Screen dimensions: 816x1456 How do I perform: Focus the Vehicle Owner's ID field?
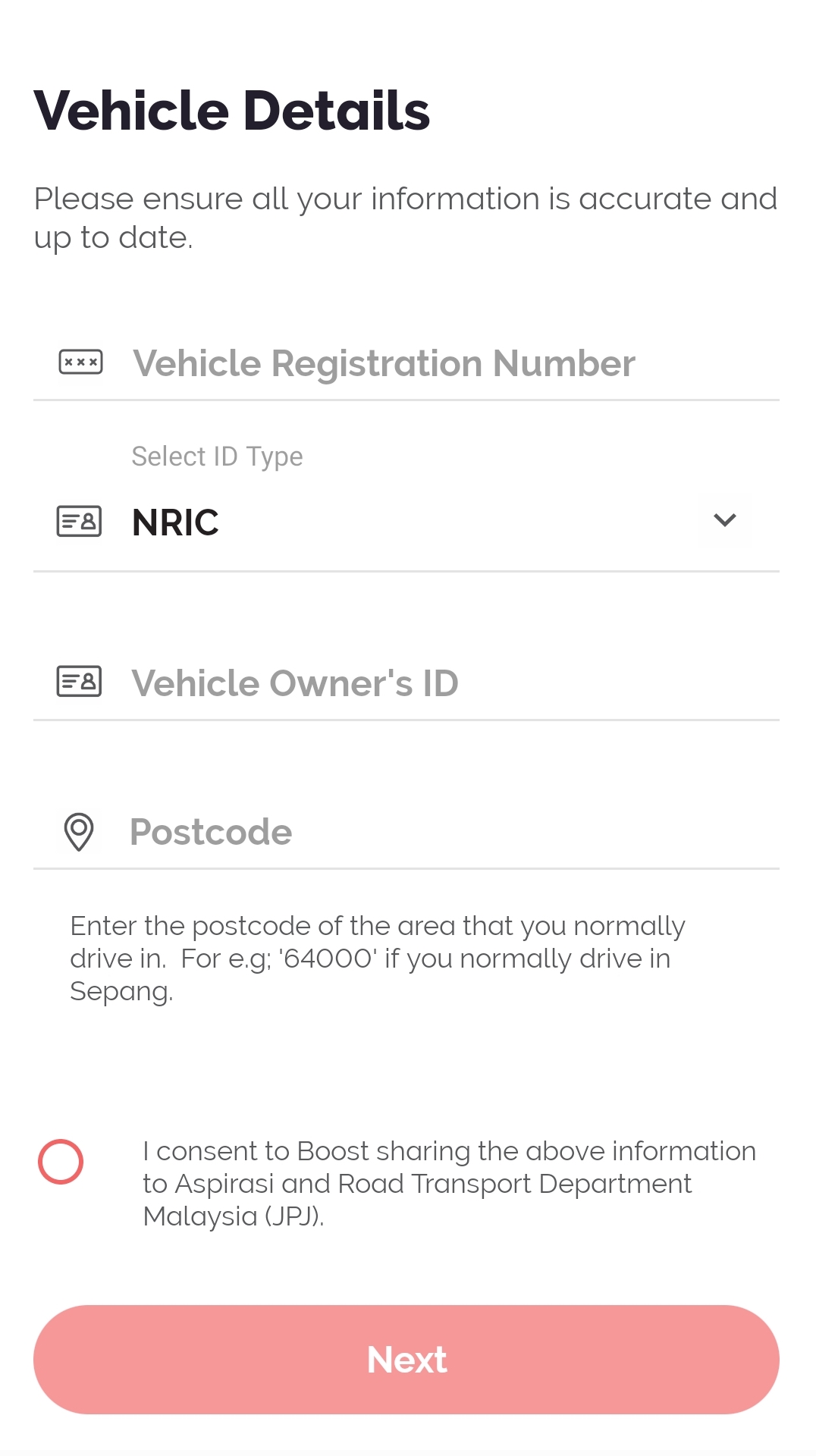tap(295, 682)
